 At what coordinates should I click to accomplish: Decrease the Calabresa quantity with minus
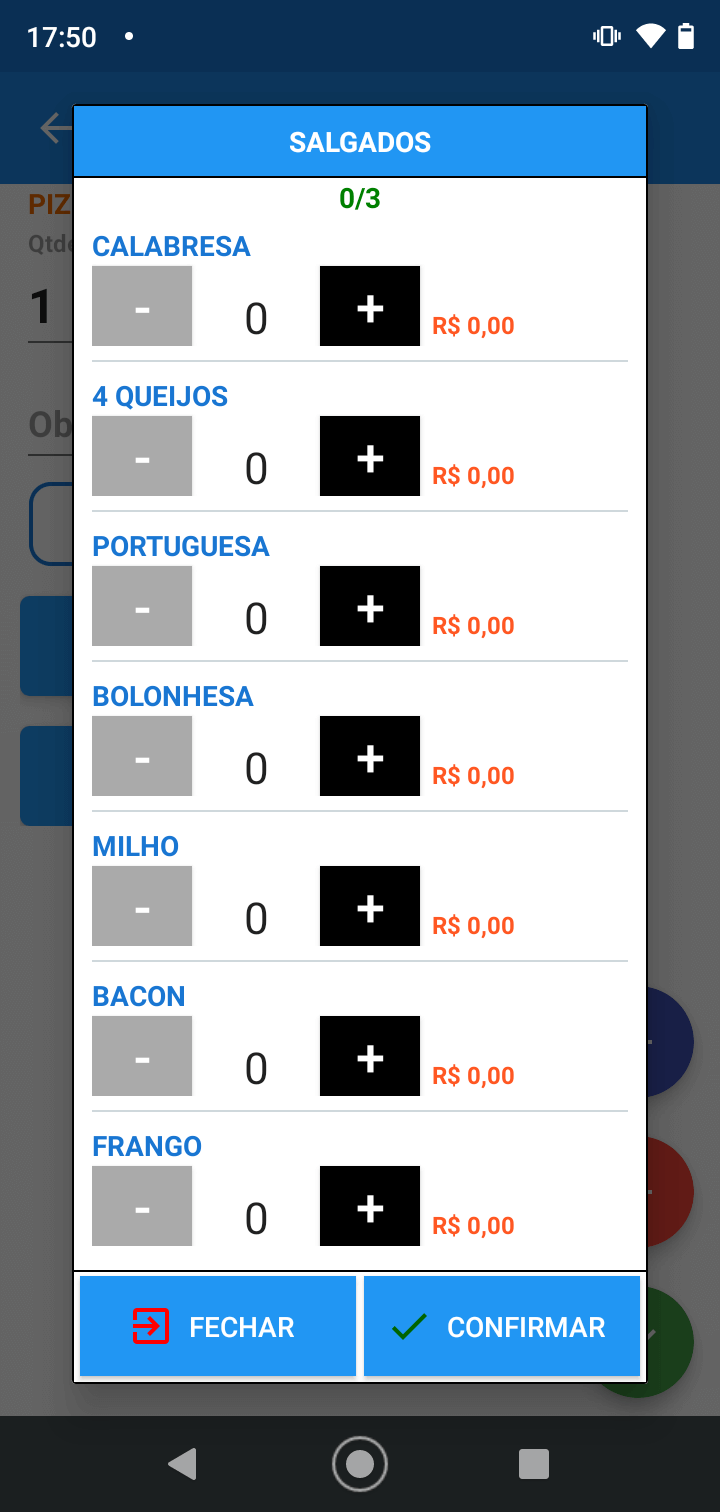coord(142,306)
